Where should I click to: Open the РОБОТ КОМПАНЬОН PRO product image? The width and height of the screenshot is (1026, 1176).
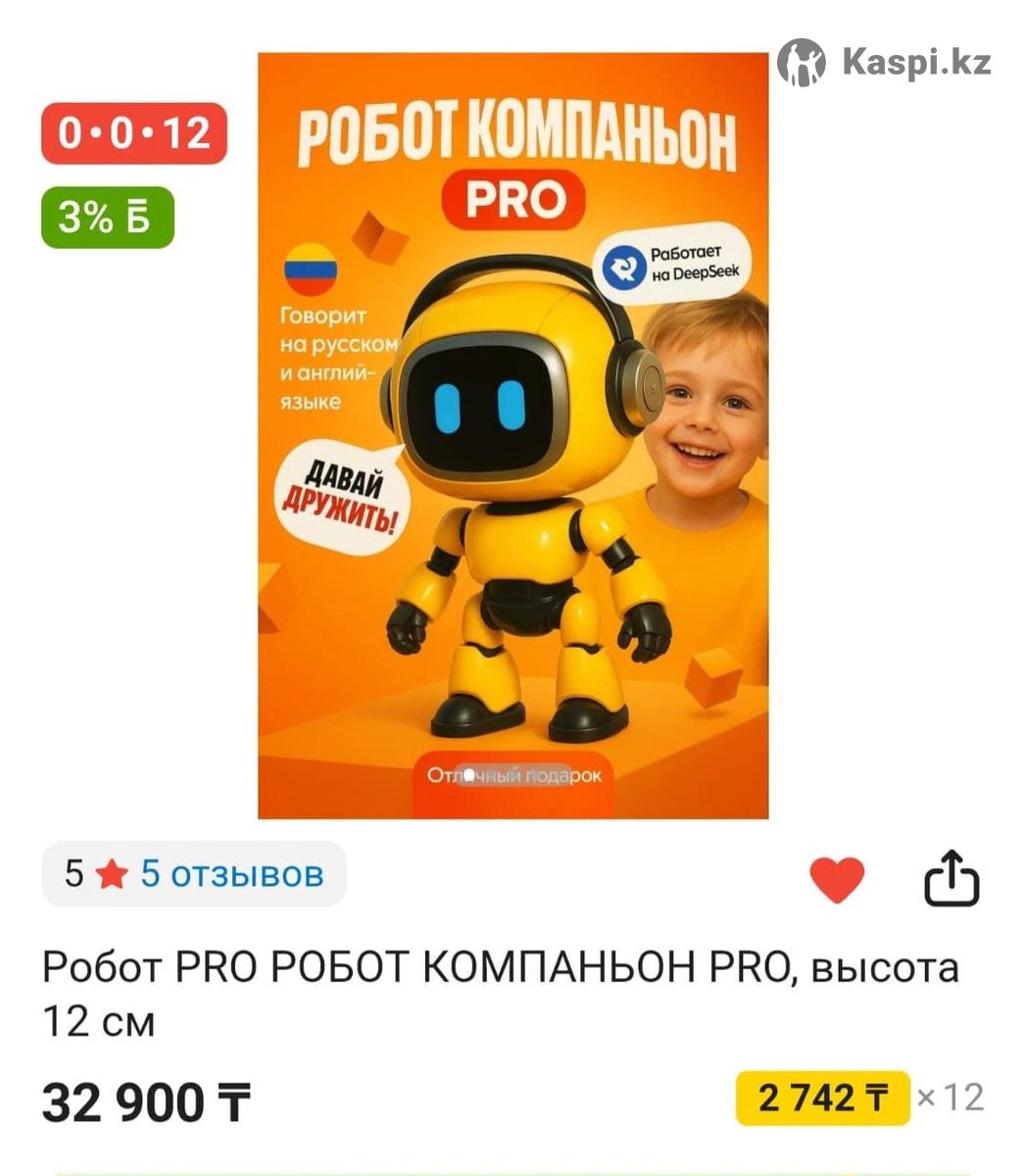513,436
